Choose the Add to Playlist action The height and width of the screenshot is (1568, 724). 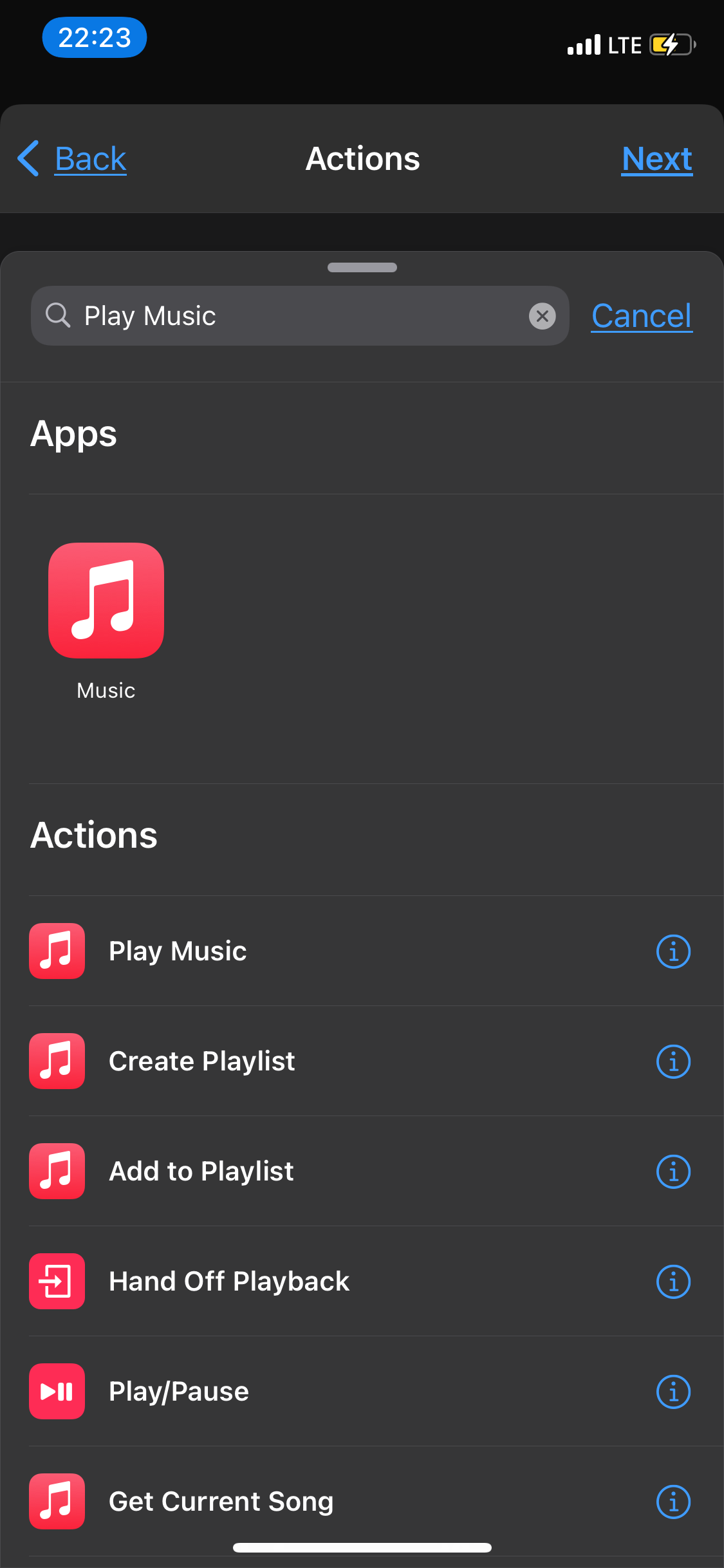pos(201,1171)
